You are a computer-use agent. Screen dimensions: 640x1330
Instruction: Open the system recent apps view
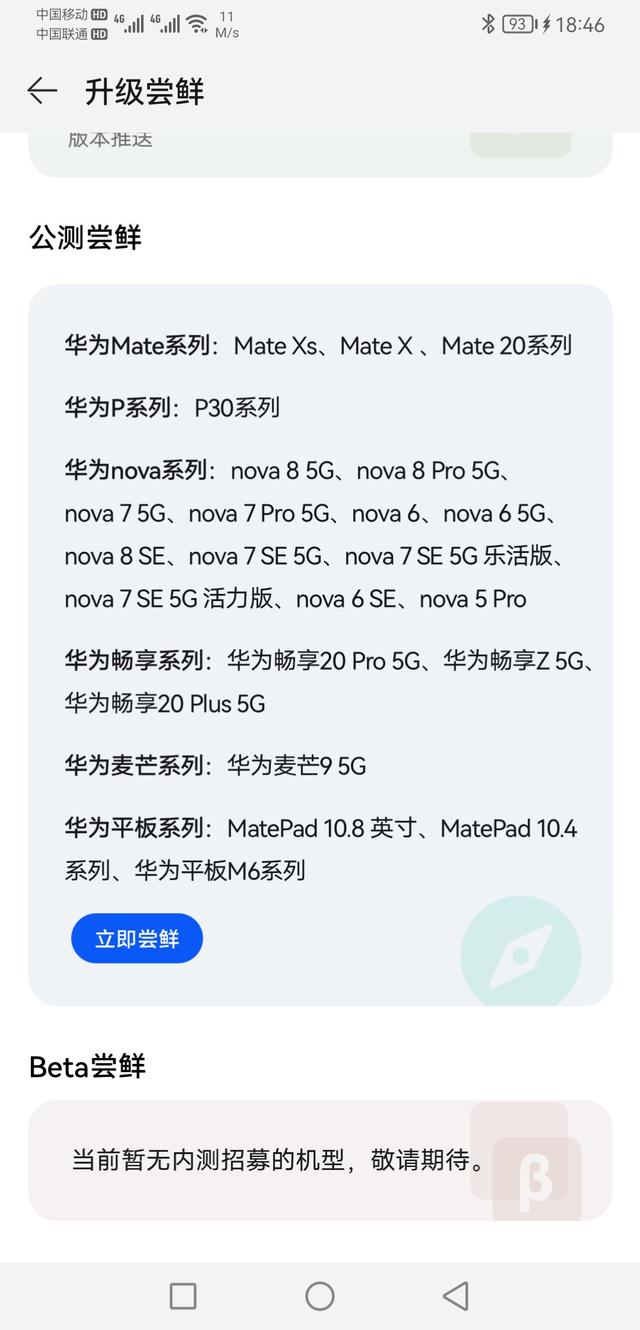183,1296
